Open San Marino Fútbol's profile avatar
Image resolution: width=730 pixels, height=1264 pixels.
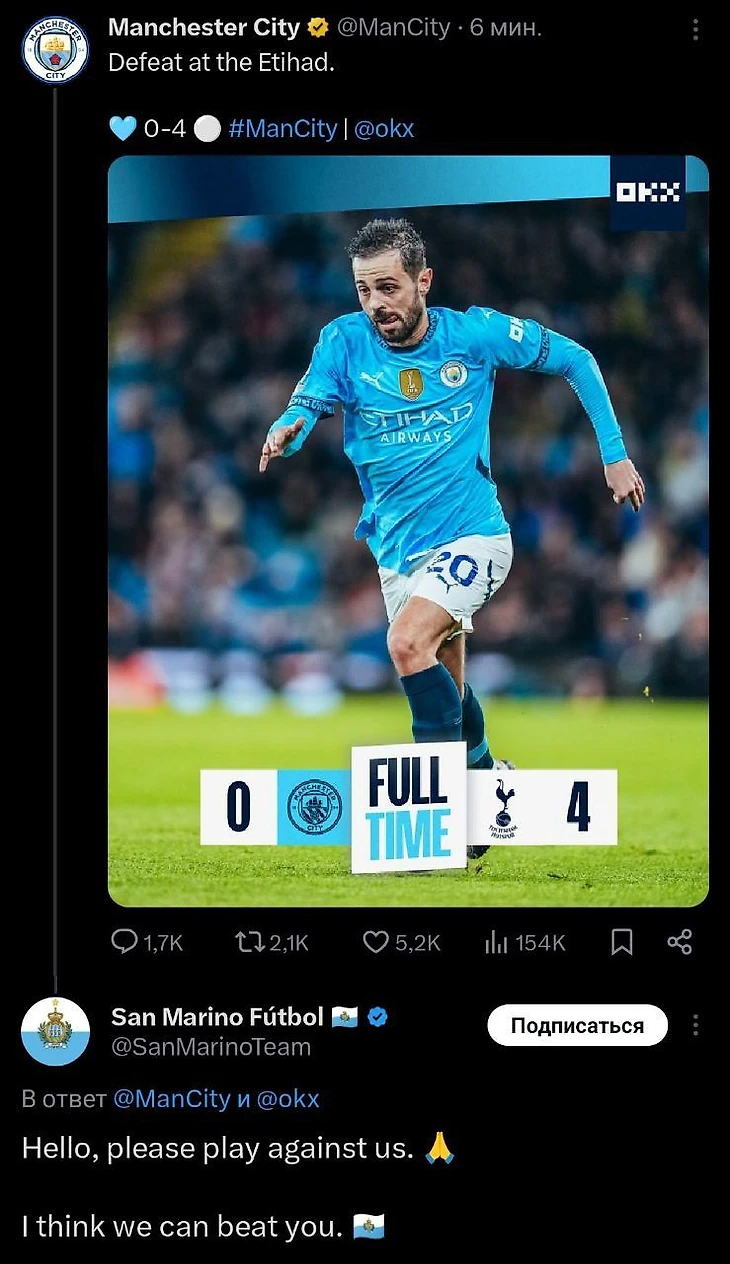55,1031
